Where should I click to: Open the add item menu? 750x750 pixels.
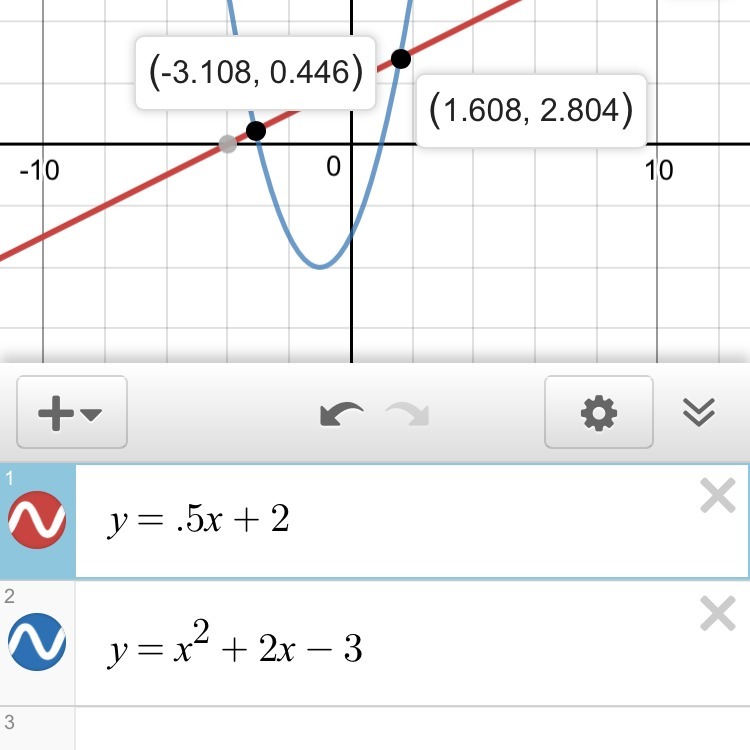tap(71, 412)
